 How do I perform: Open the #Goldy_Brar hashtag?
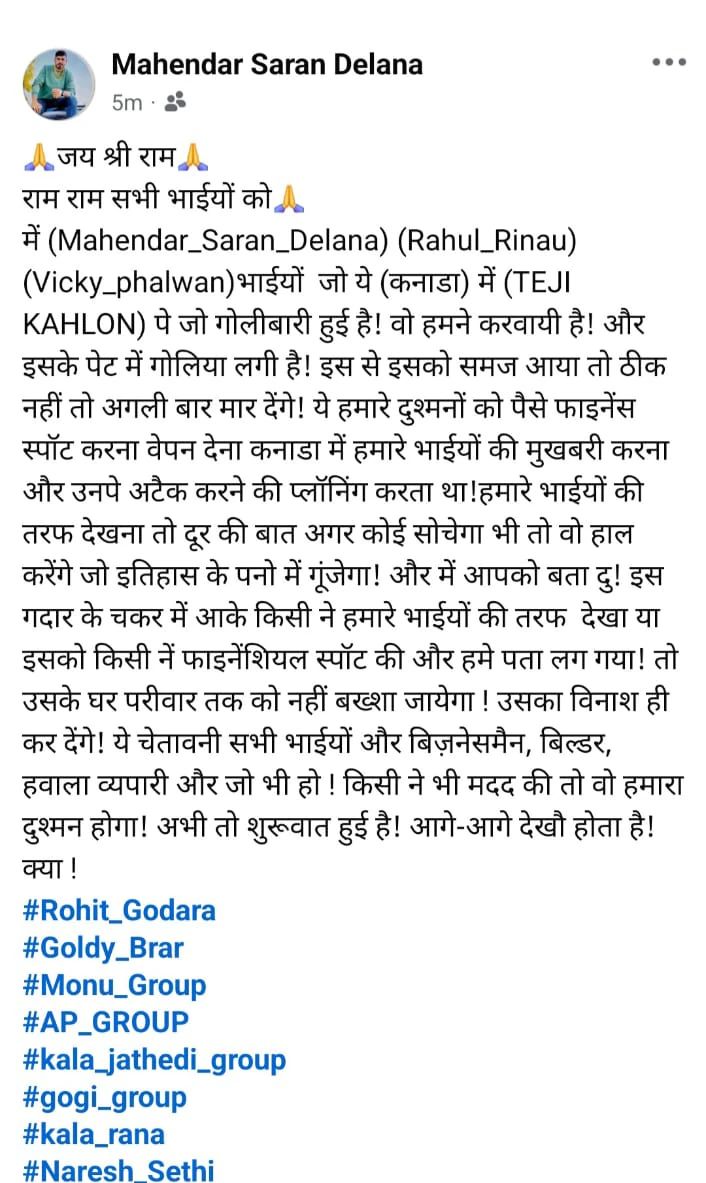(102, 948)
